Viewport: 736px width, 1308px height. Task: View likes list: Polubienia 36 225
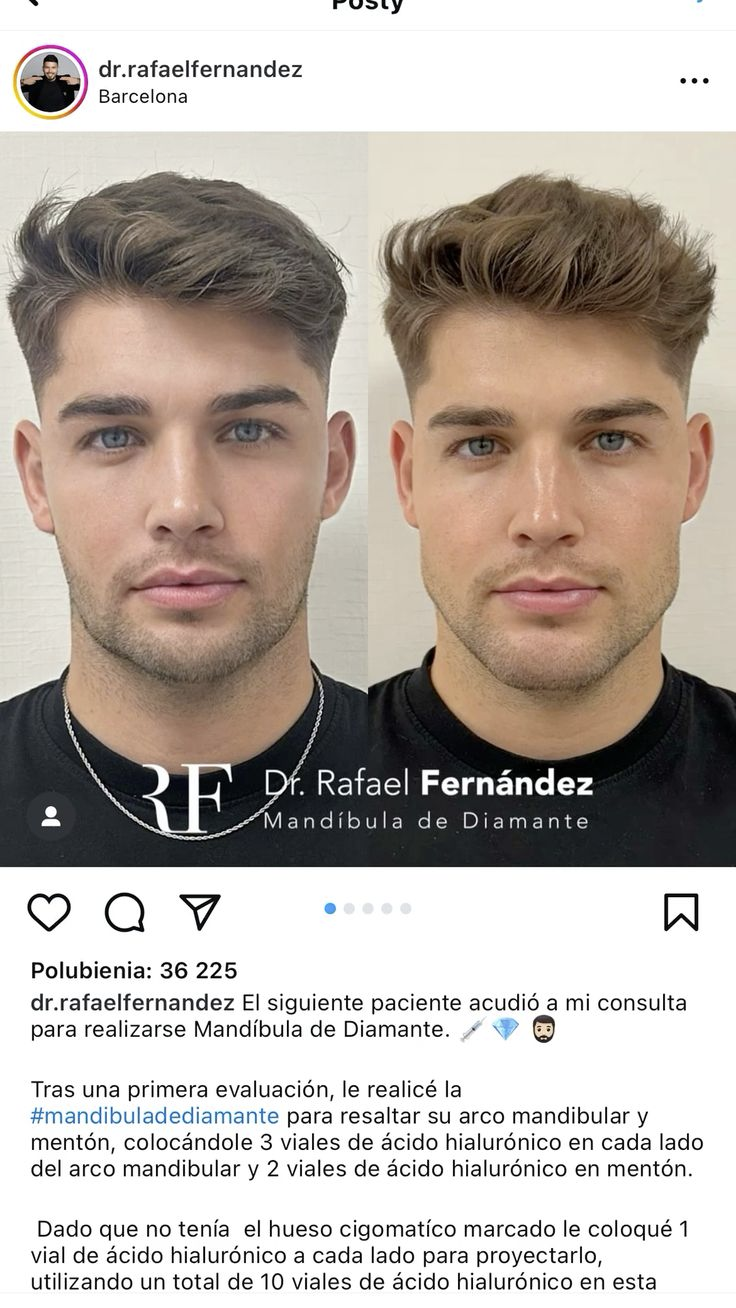134,970
